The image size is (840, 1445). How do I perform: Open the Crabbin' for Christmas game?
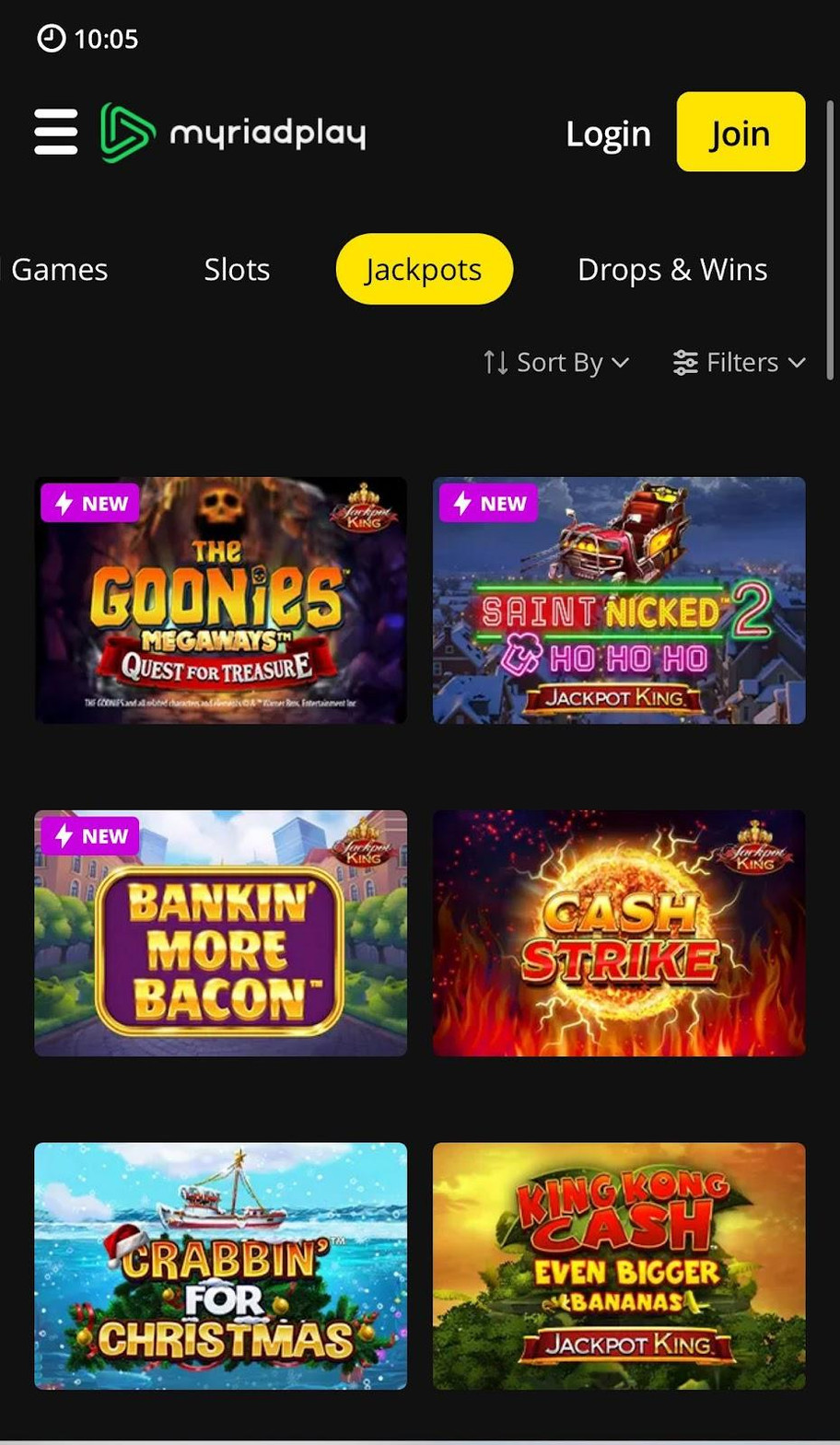tap(220, 1265)
